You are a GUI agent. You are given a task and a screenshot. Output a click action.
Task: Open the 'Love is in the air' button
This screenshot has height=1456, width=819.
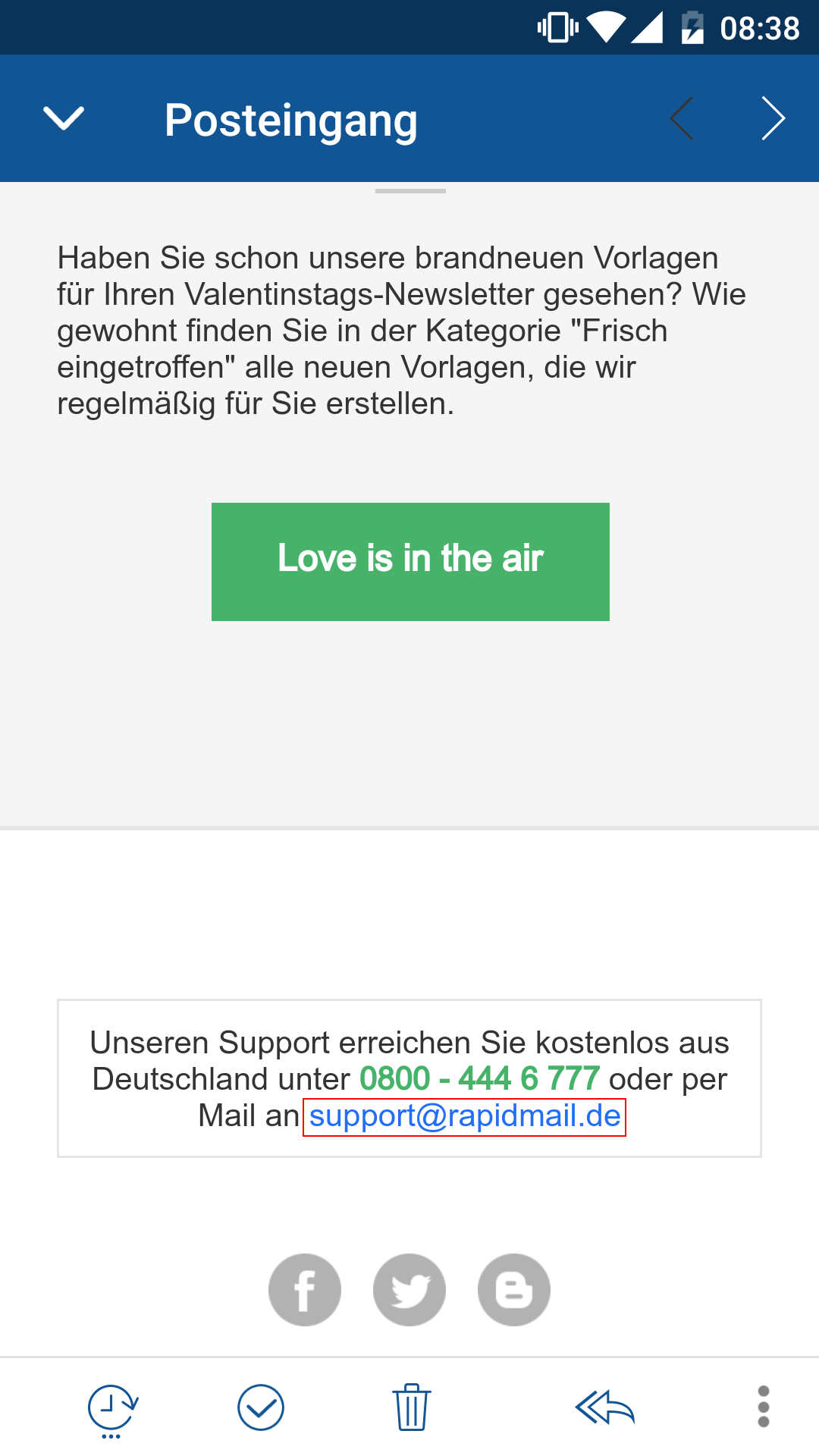[x=410, y=561]
